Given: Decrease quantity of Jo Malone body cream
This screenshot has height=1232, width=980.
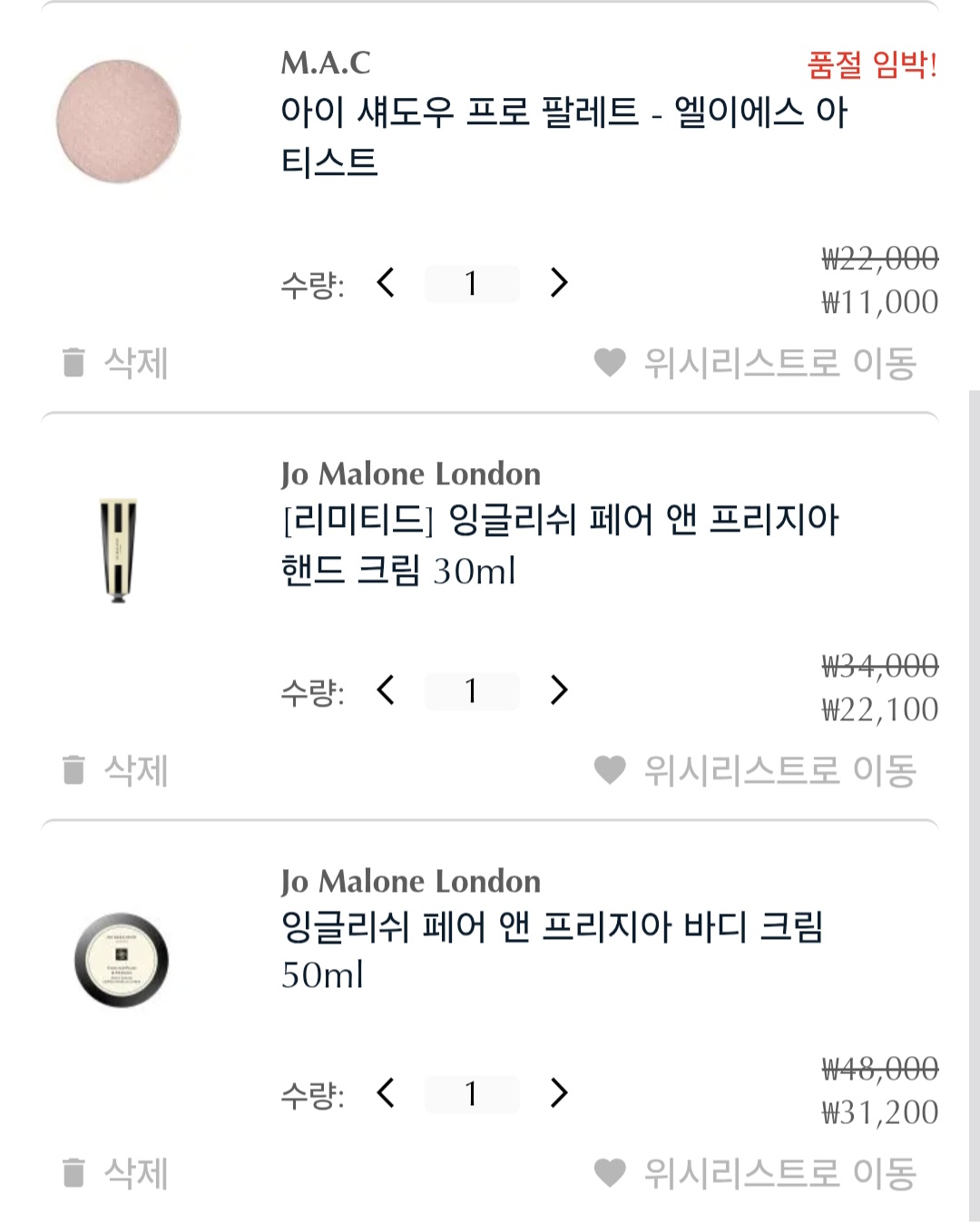Looking at the screenshot, I should pos(386,1093).
